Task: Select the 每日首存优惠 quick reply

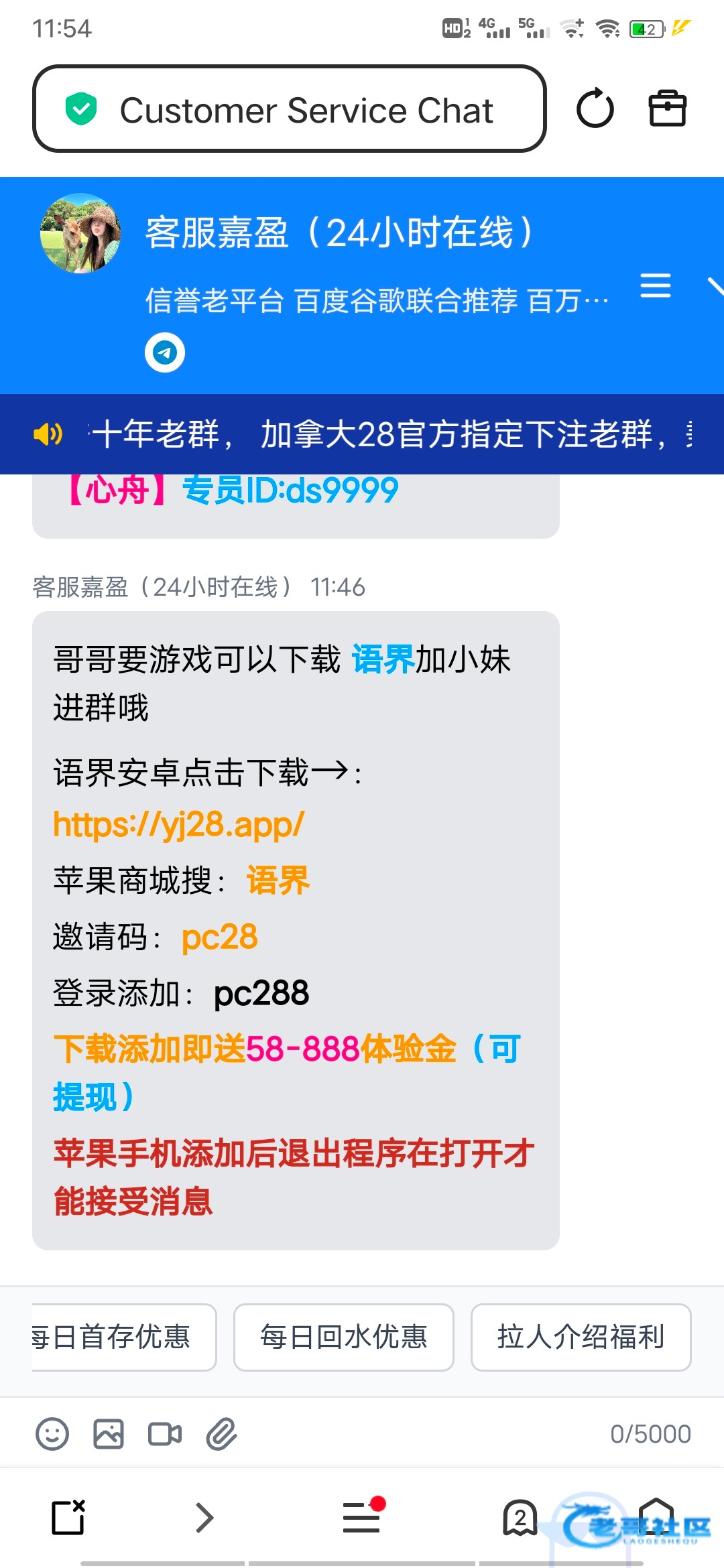Action: (x=124, y=1337)
